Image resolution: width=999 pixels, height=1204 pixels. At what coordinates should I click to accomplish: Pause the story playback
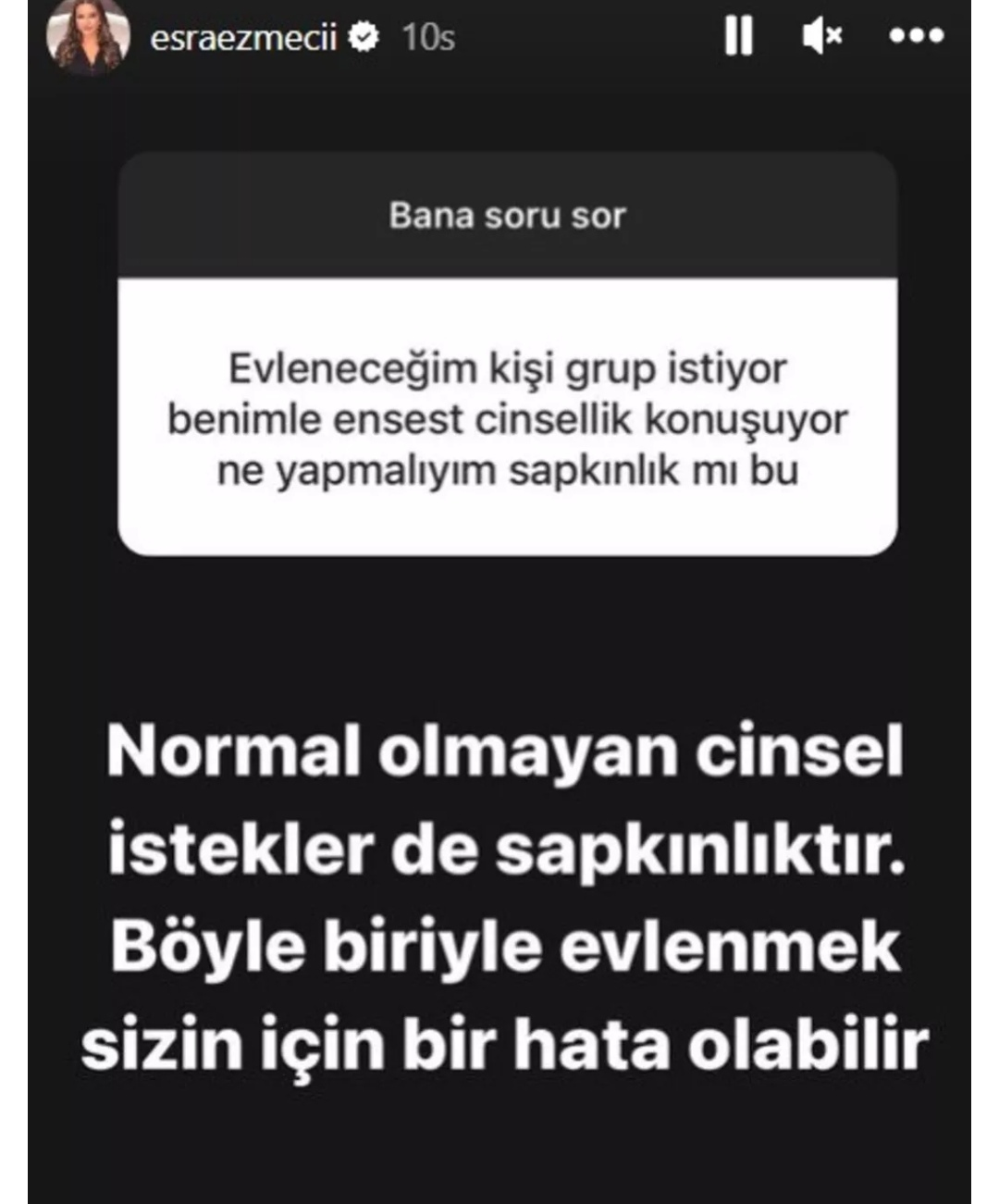[x=737, y=37]
